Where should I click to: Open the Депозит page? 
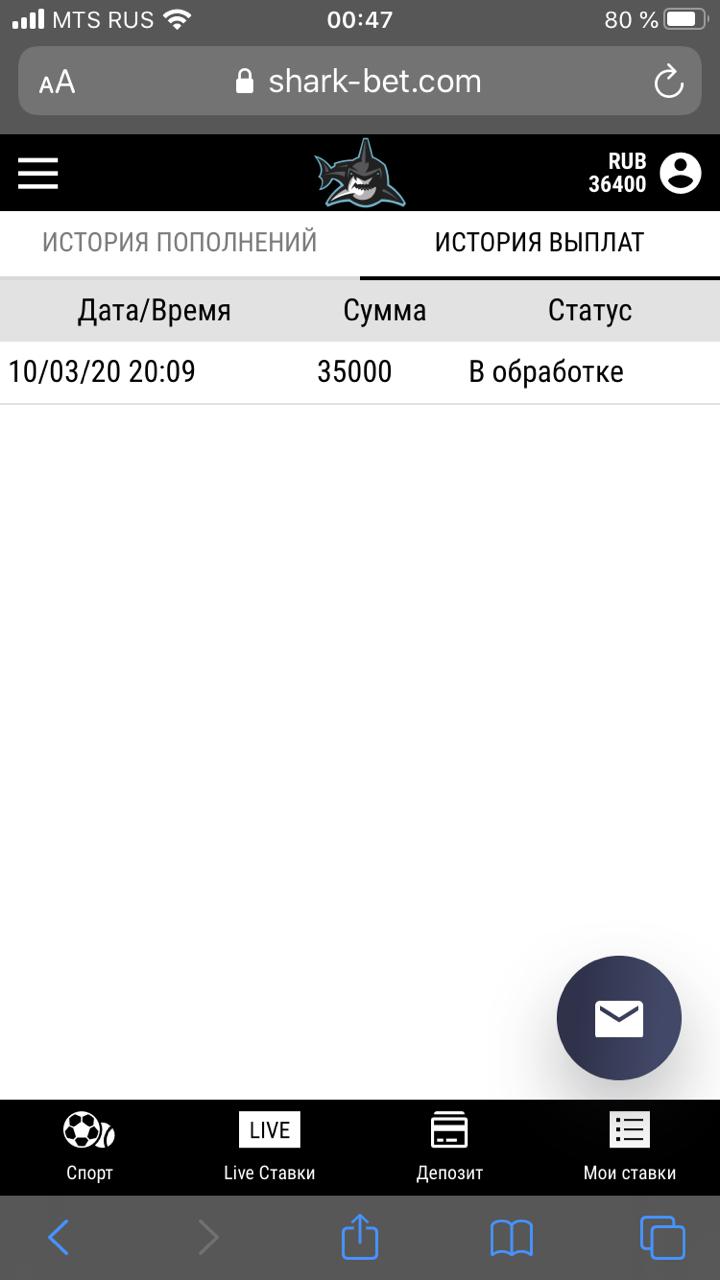tap(449, 1147)
